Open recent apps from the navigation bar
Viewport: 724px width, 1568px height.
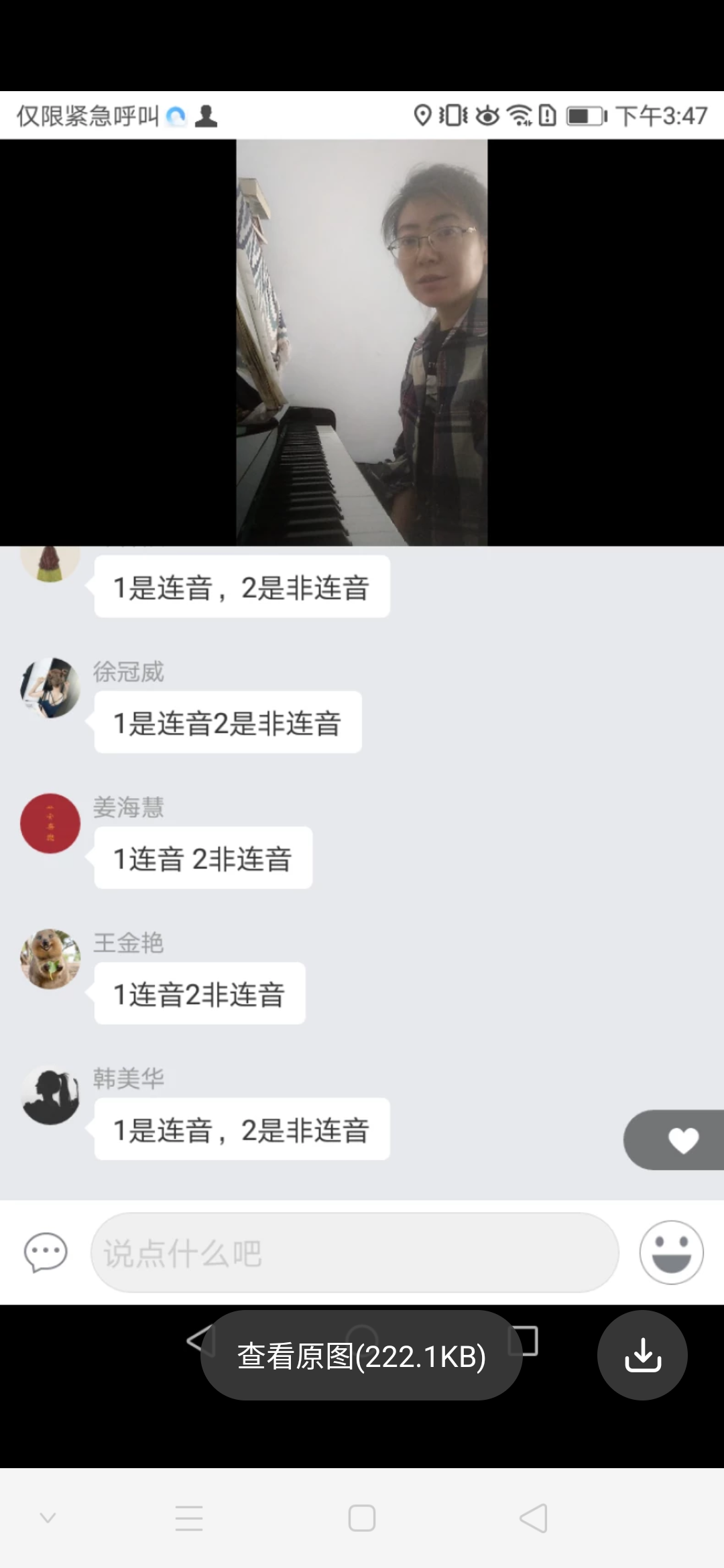click(x=189, y=1518)
